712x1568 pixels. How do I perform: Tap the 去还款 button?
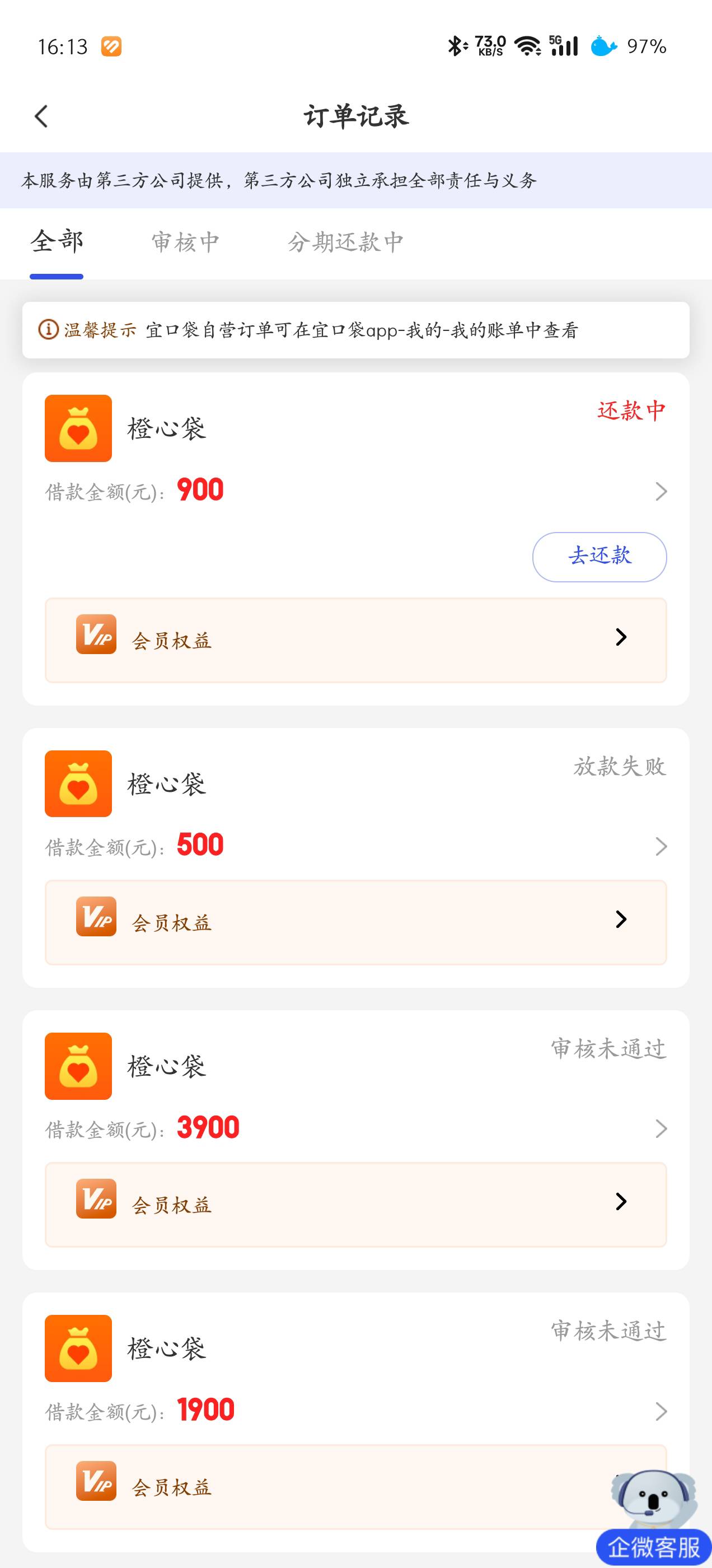[x=599, y=557]
